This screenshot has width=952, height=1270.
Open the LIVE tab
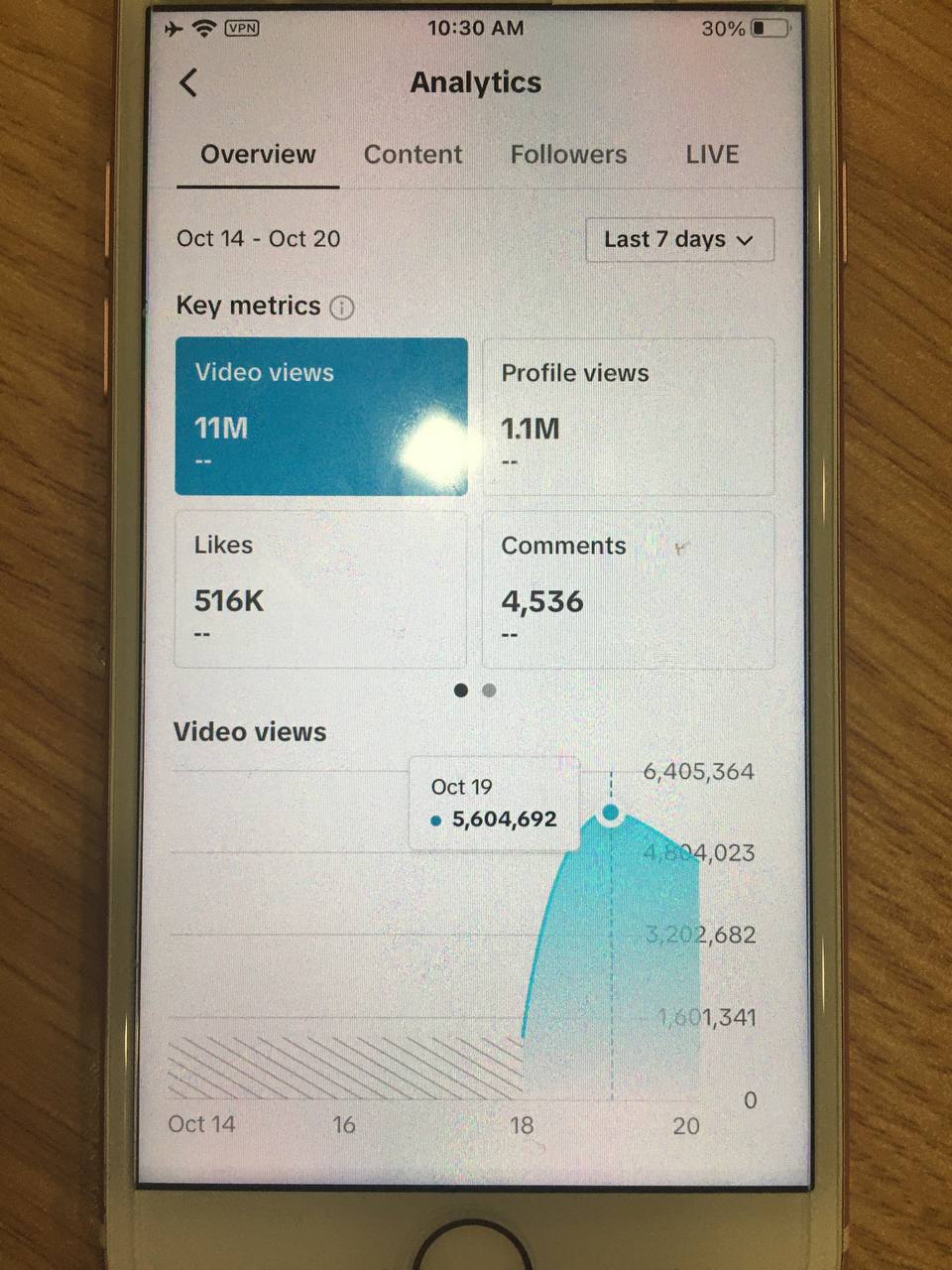(712, 155)
